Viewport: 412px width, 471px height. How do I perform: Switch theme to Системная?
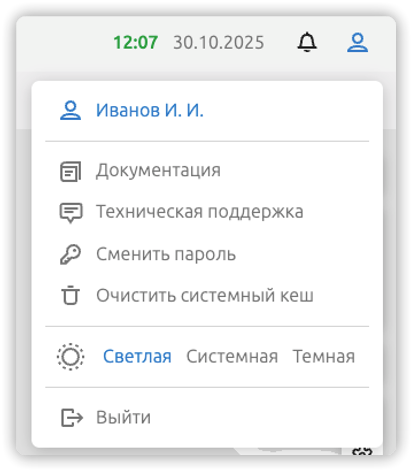point(232,356)
